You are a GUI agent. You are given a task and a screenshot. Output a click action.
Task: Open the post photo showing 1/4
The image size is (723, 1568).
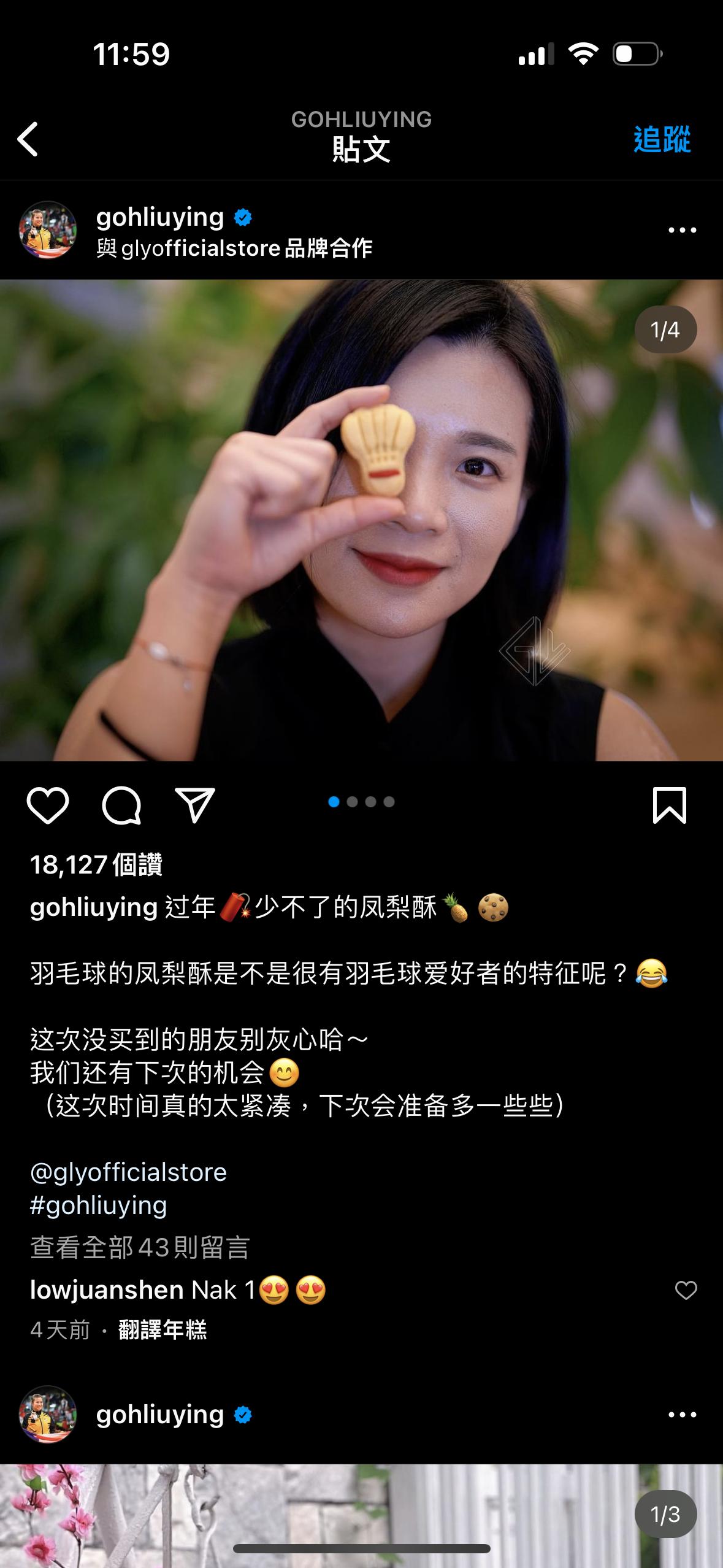click(x=361, y=520)
